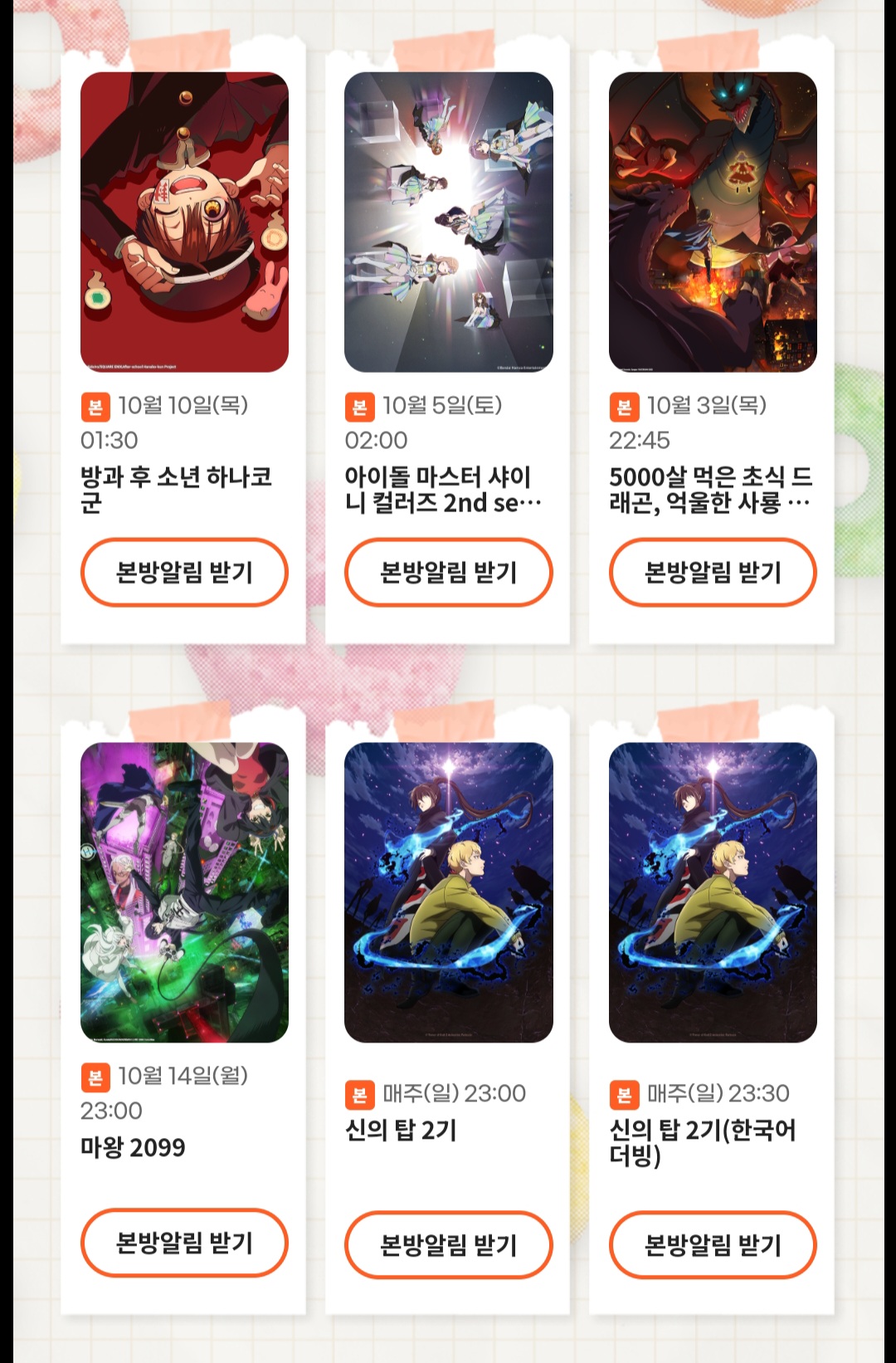Open 신의 탑 2기(한국어 더빙) poster
The height and width of the screenshot is (1363, 896).
pos(713,892)
